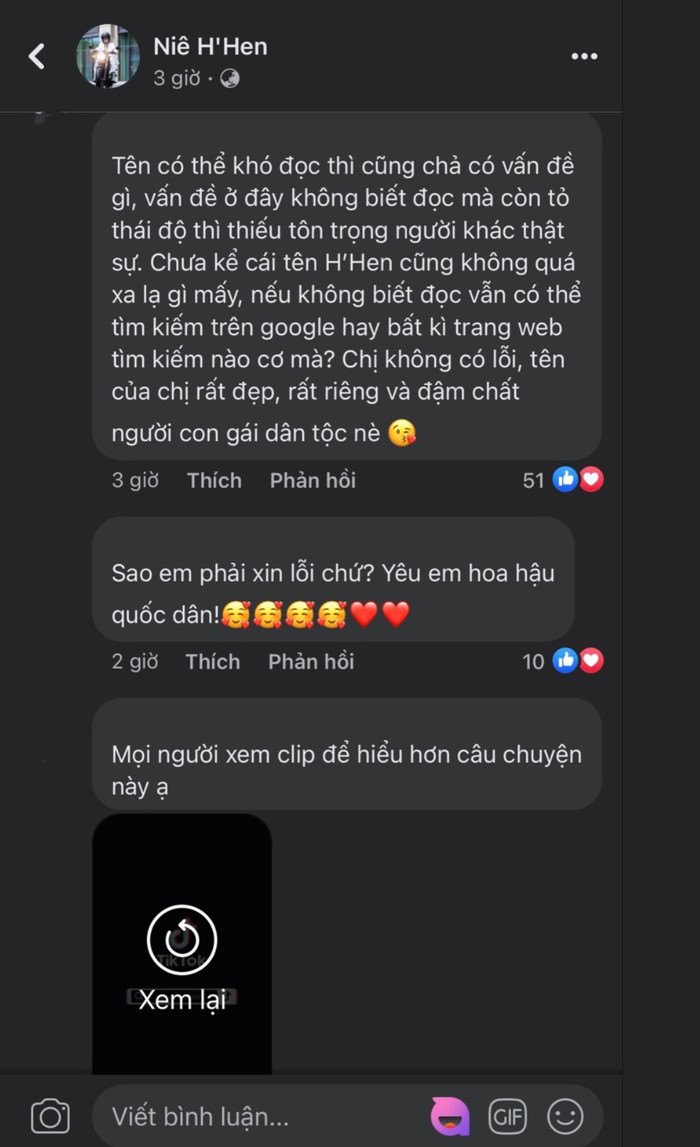The image size is (700, 1147).
Task: Open Niê H'Hen's profile picture
Action: [x=108, y=57]
